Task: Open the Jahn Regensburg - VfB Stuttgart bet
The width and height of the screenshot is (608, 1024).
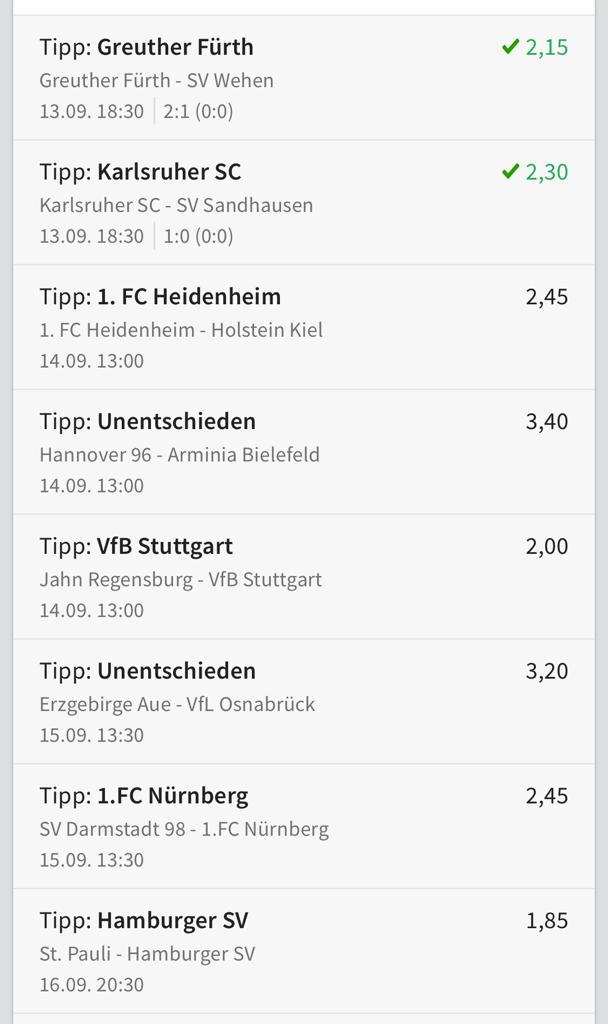Action: (303, 577)
